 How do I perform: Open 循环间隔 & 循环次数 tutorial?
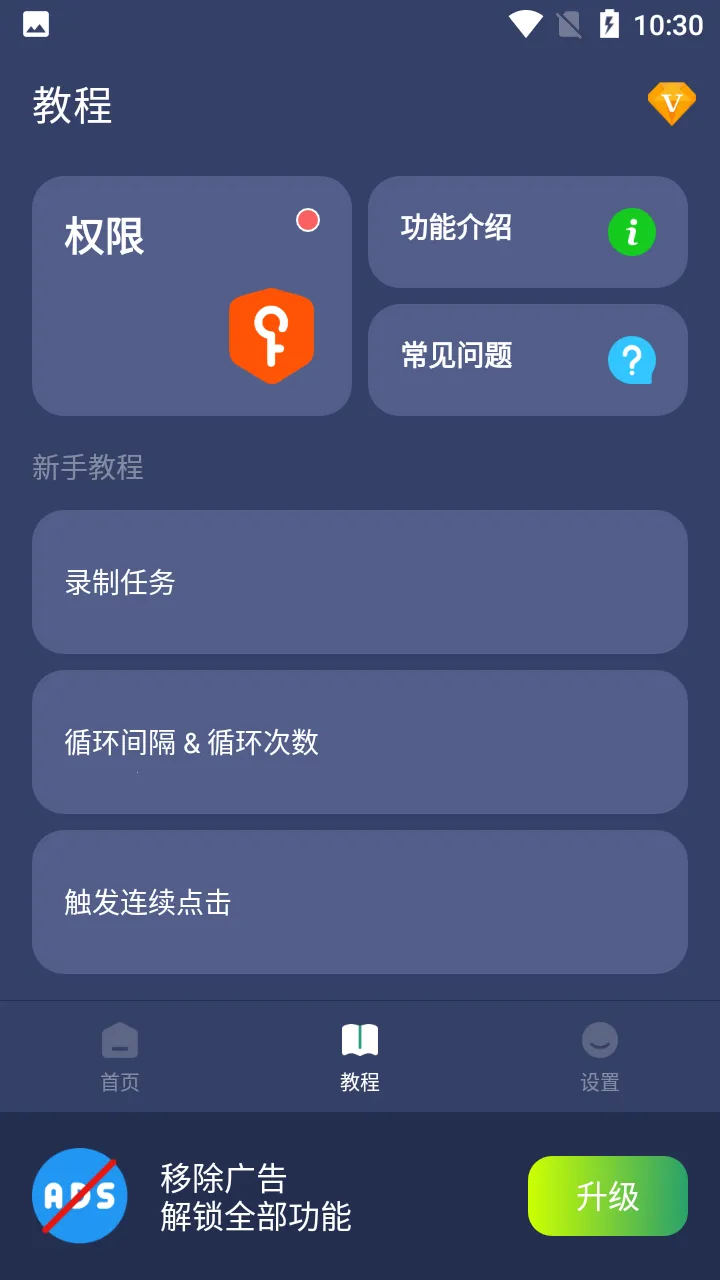coord(359,742)
